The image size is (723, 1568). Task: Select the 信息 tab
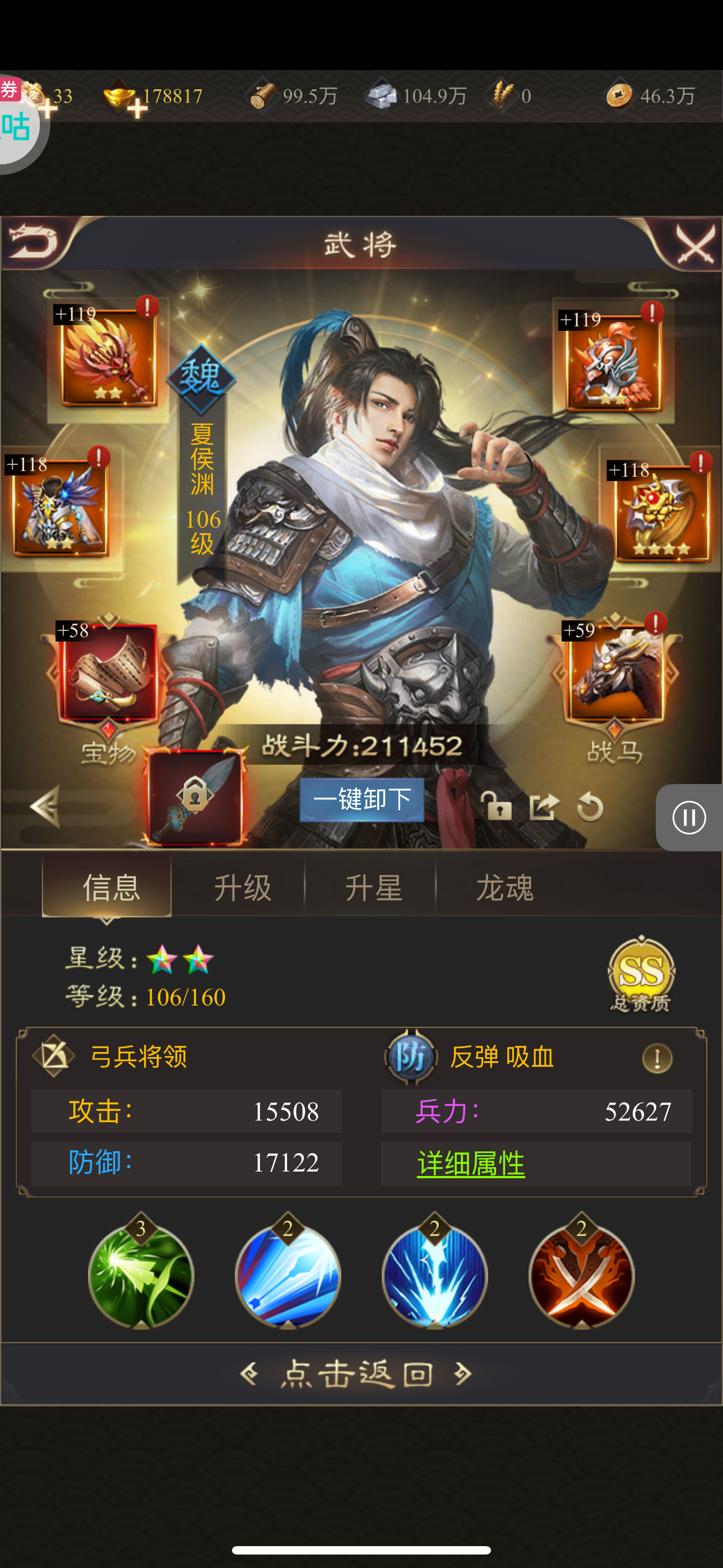[110, 887]
